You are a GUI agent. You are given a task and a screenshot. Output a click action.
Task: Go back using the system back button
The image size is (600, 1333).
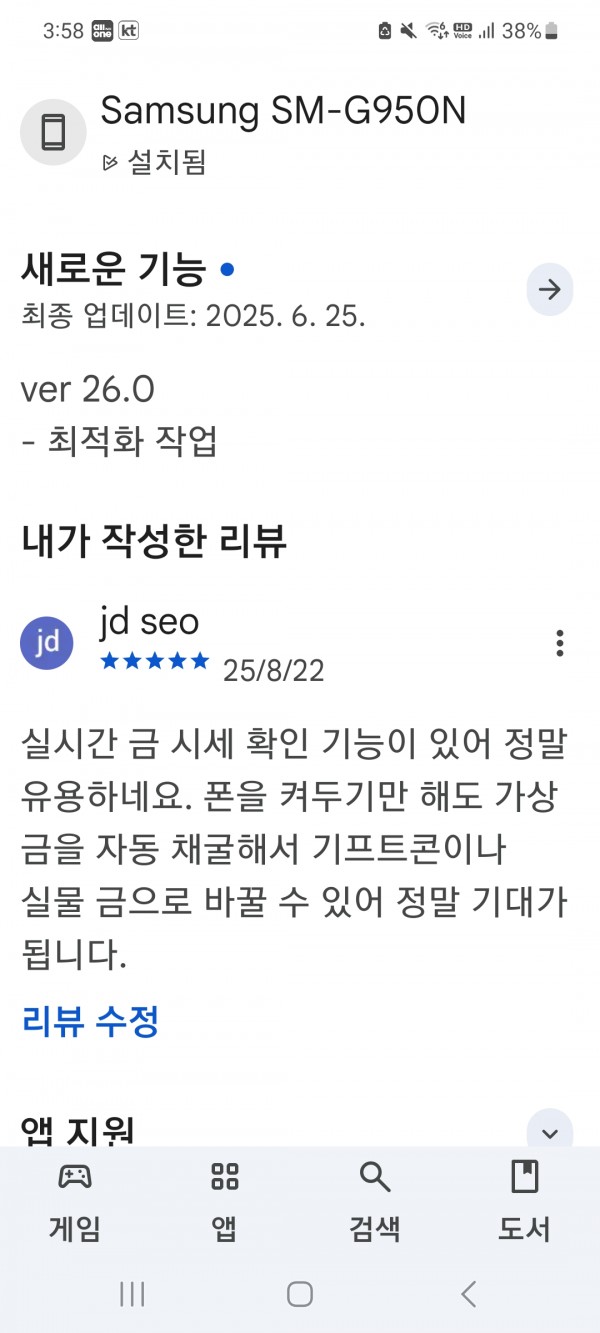[468, 1294]
